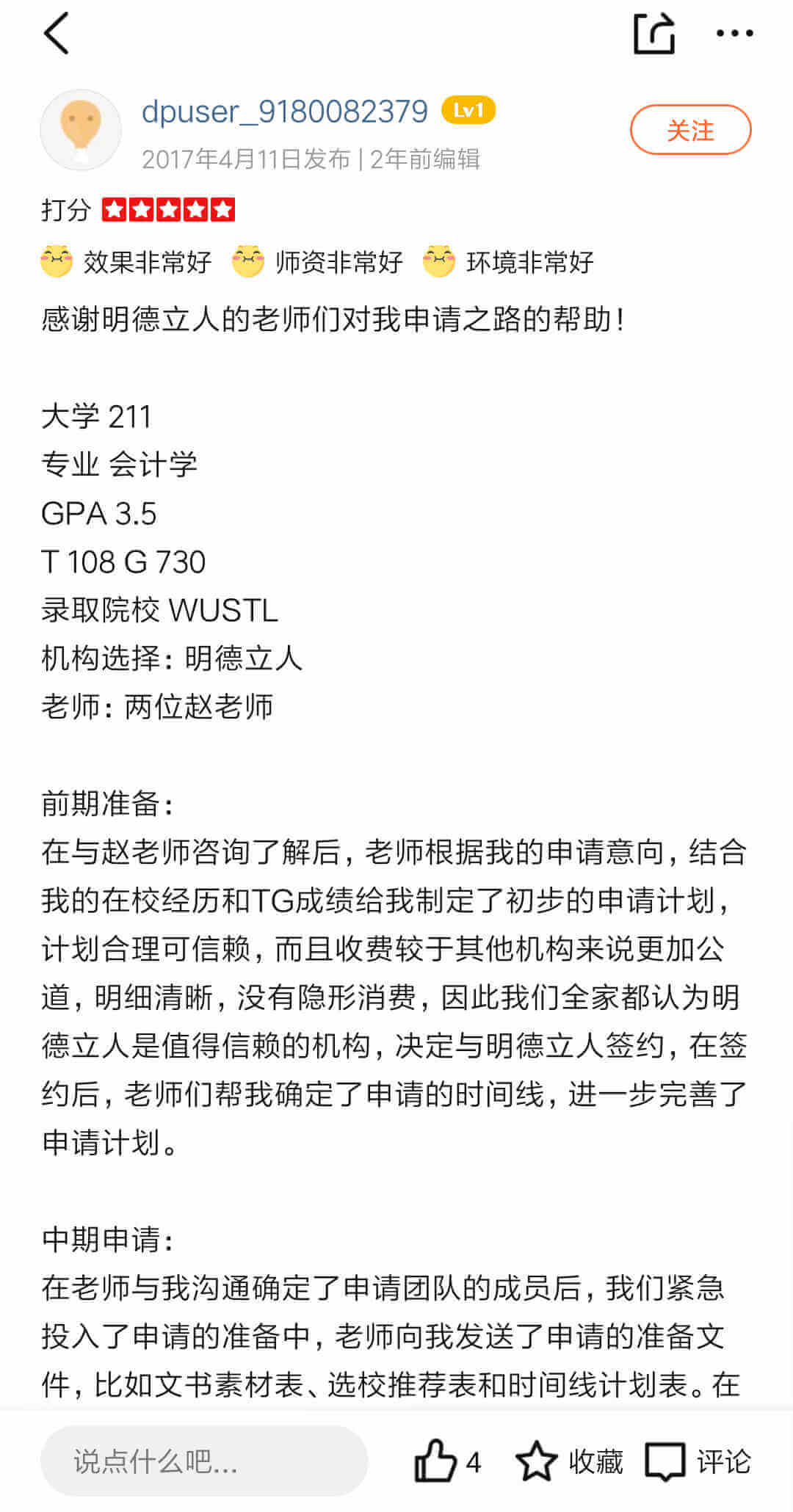Viewport: 793px width, 1512px height.
Task: Share this review
Action: point(653,34)
